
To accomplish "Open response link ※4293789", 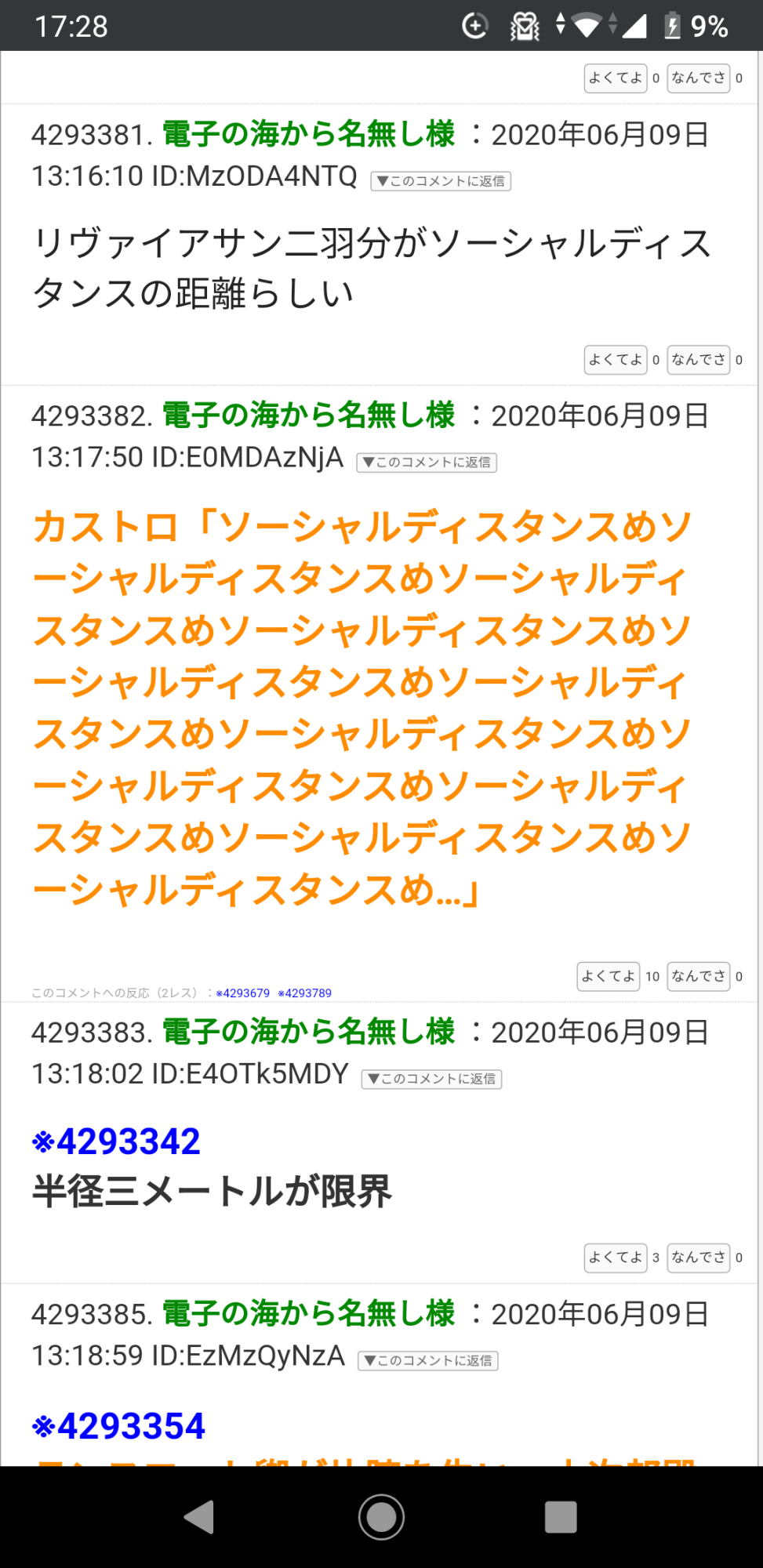I will pos(305,993).
